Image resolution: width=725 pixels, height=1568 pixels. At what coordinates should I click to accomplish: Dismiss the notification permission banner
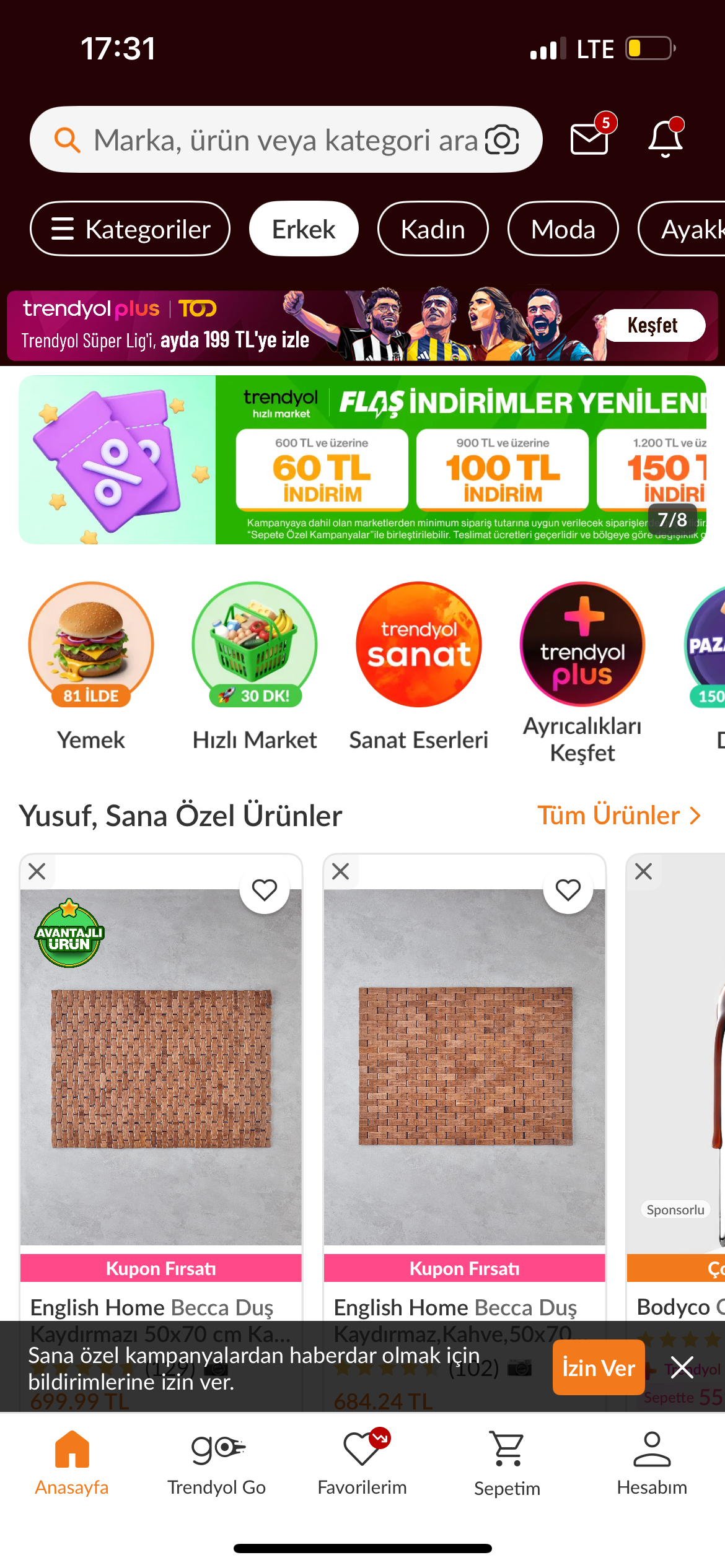682,1367
